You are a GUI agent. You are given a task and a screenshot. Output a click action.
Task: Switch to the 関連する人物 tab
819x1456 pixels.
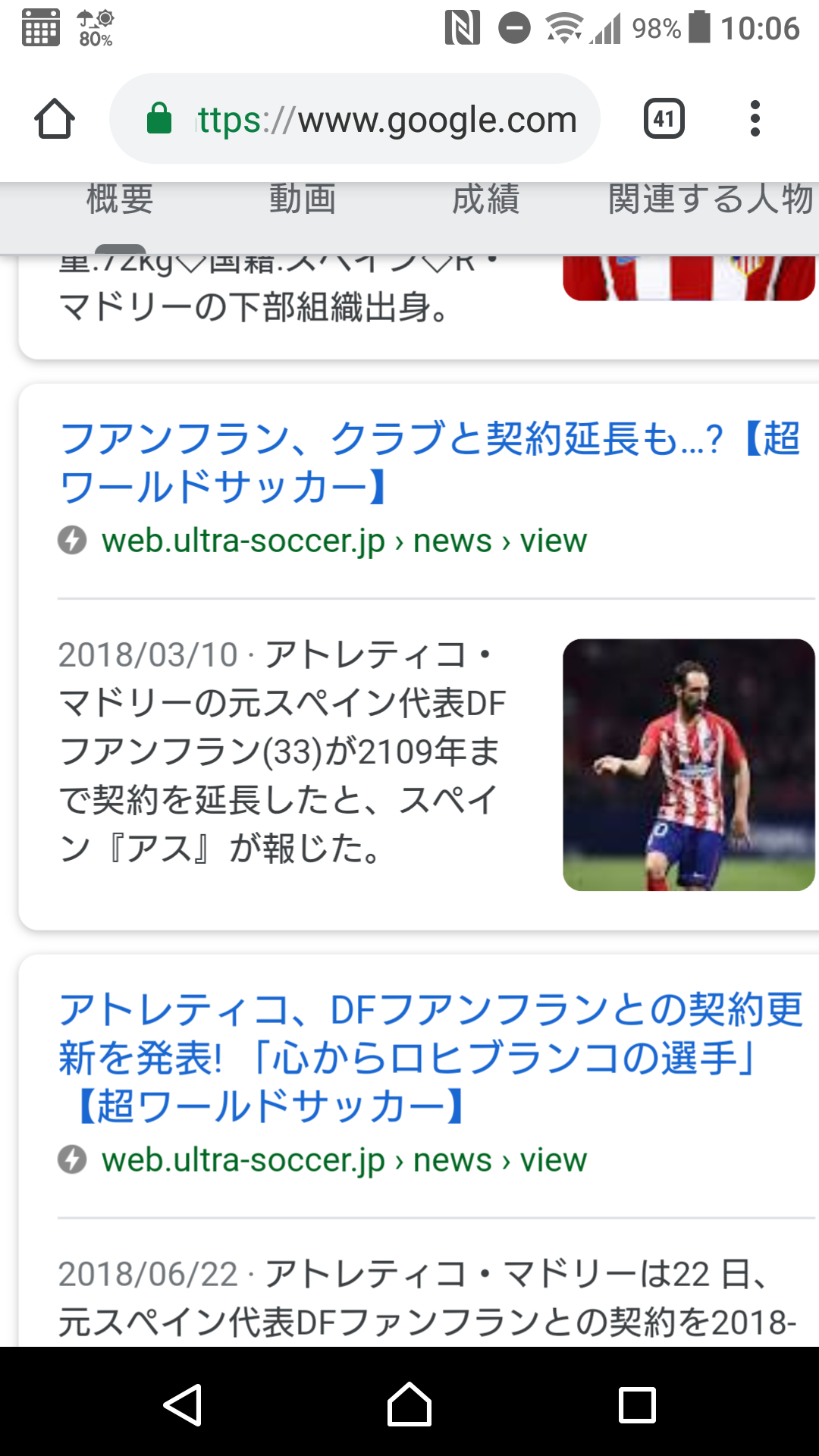[710, 200]
